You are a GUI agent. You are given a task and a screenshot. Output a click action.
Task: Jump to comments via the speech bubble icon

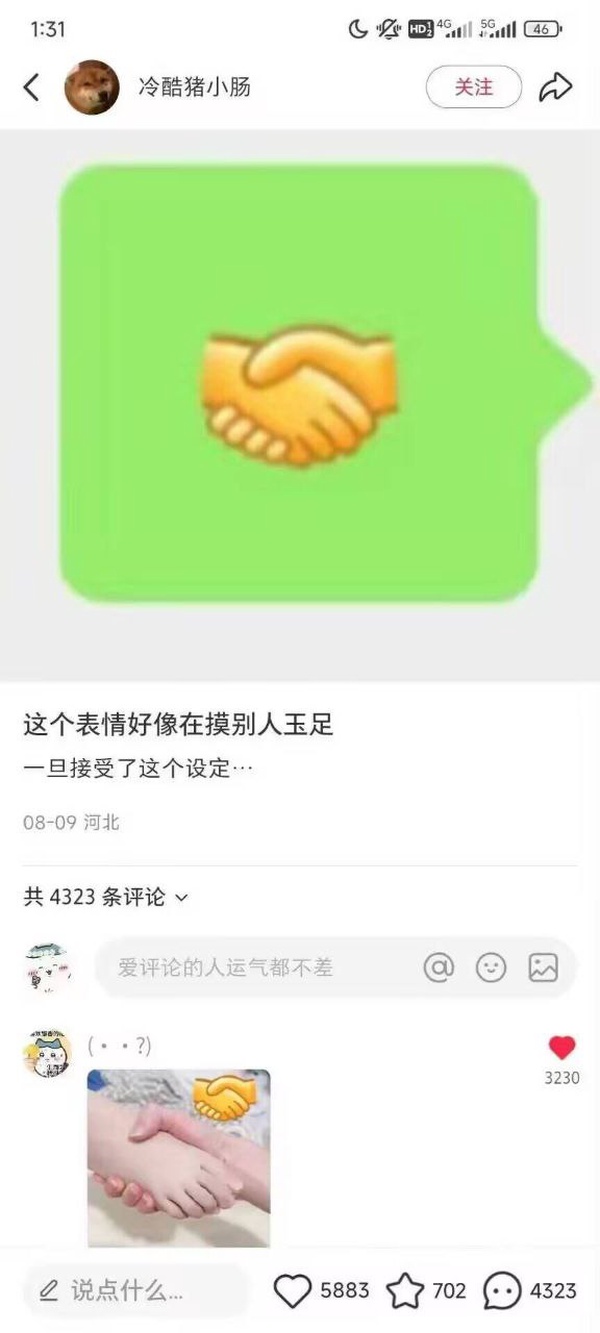pos(502,1291)
